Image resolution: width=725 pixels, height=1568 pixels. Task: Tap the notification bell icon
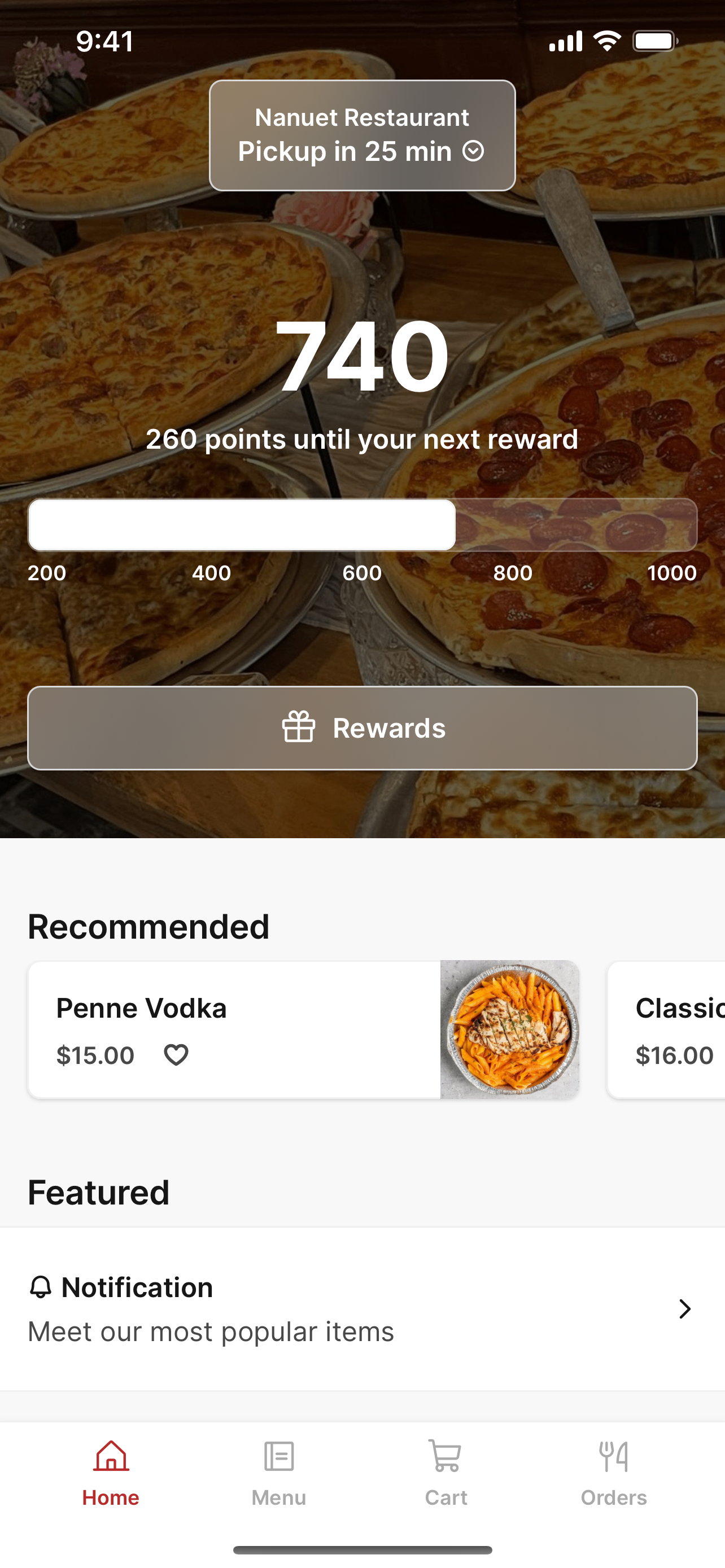point(40,1286)
